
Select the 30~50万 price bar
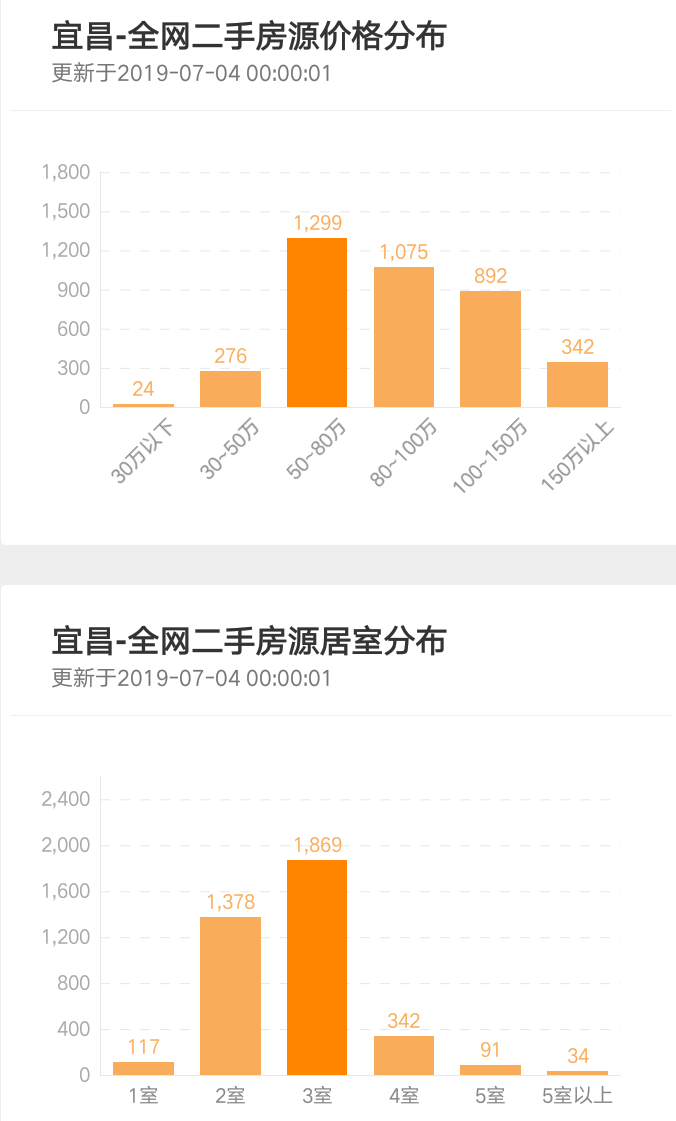(x=230, y=389)
